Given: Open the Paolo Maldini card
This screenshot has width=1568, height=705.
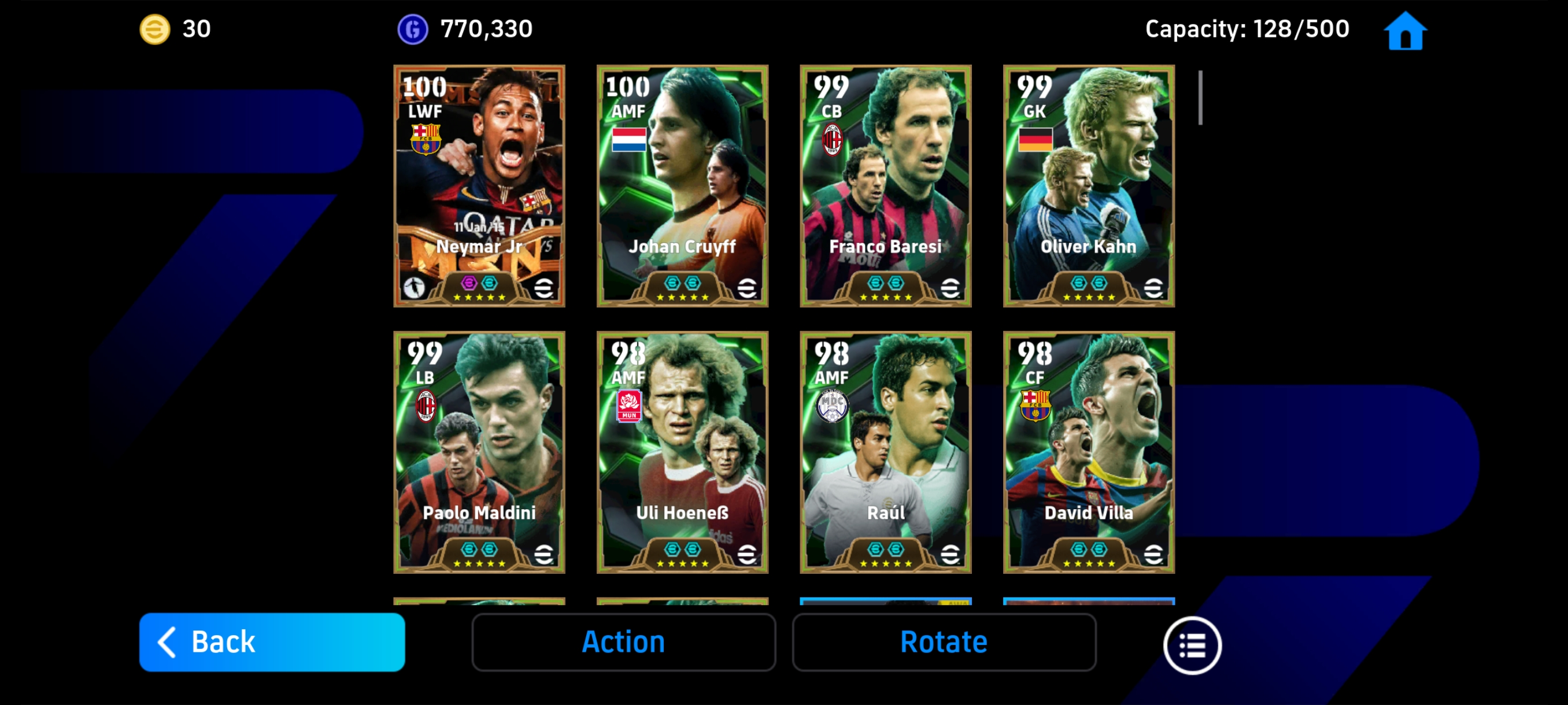Looking at the screenshot, I should (479, 451).
